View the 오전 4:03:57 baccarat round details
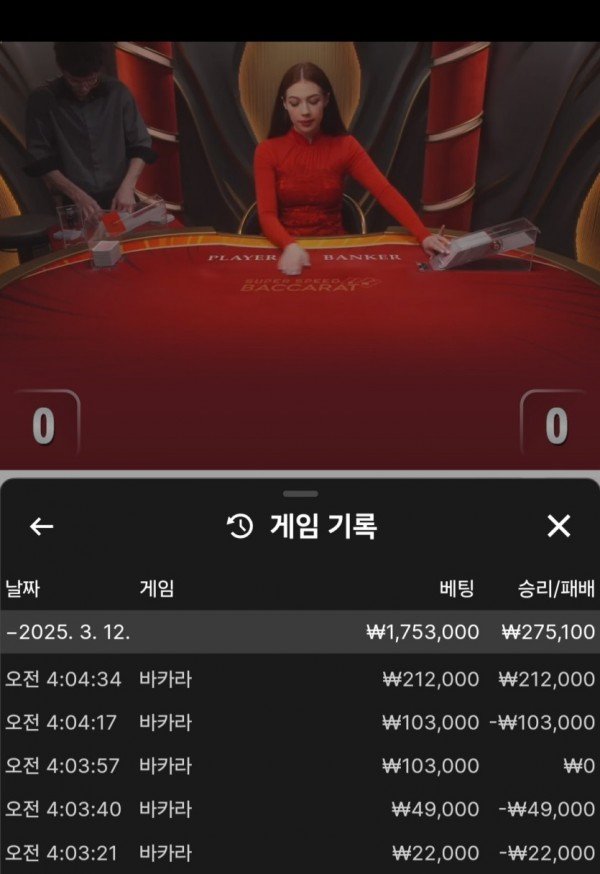This screenshot has width=600, height=874. [x=300, y=766]
